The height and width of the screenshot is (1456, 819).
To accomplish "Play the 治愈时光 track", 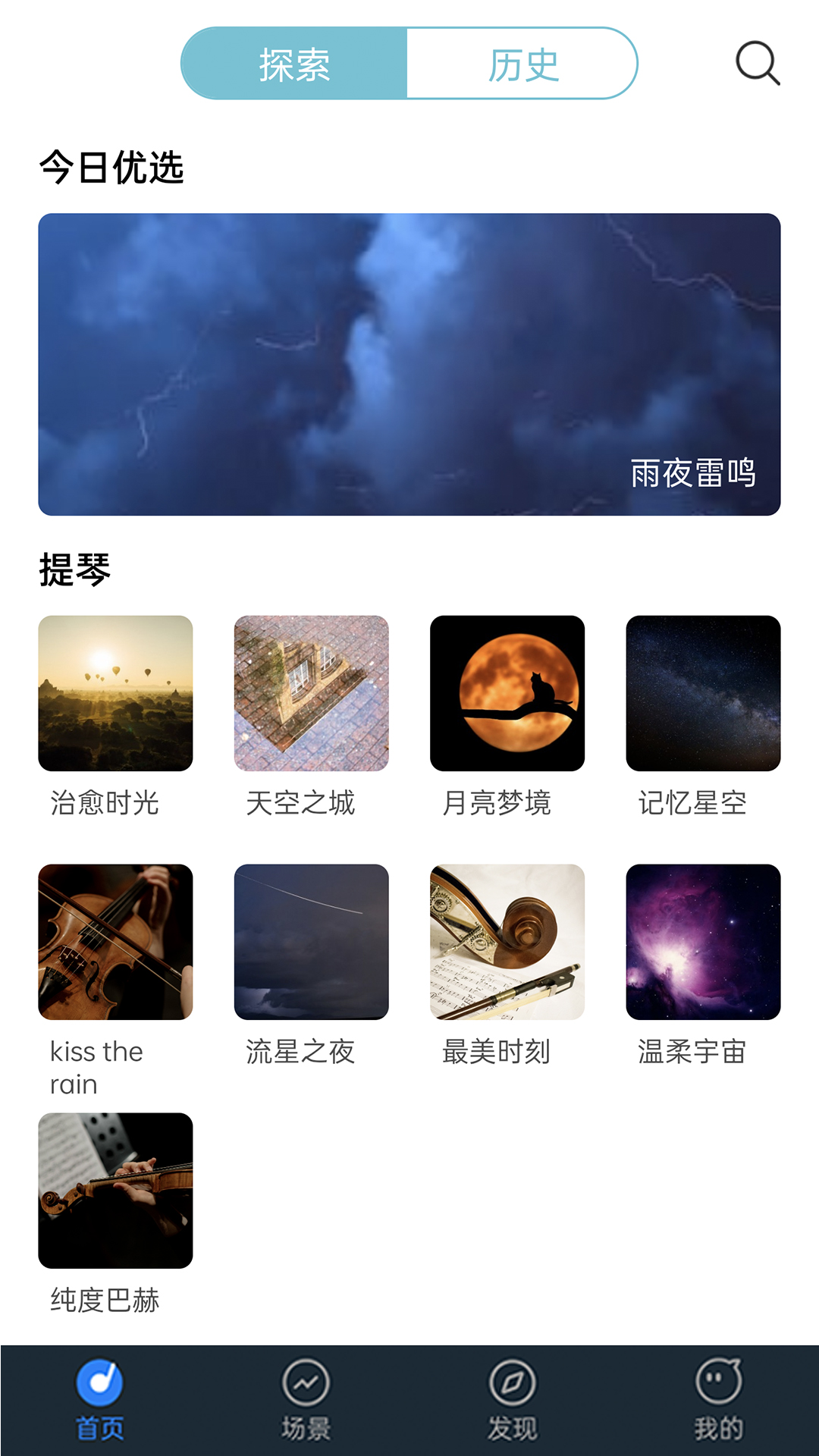I will tap(115, 693).
